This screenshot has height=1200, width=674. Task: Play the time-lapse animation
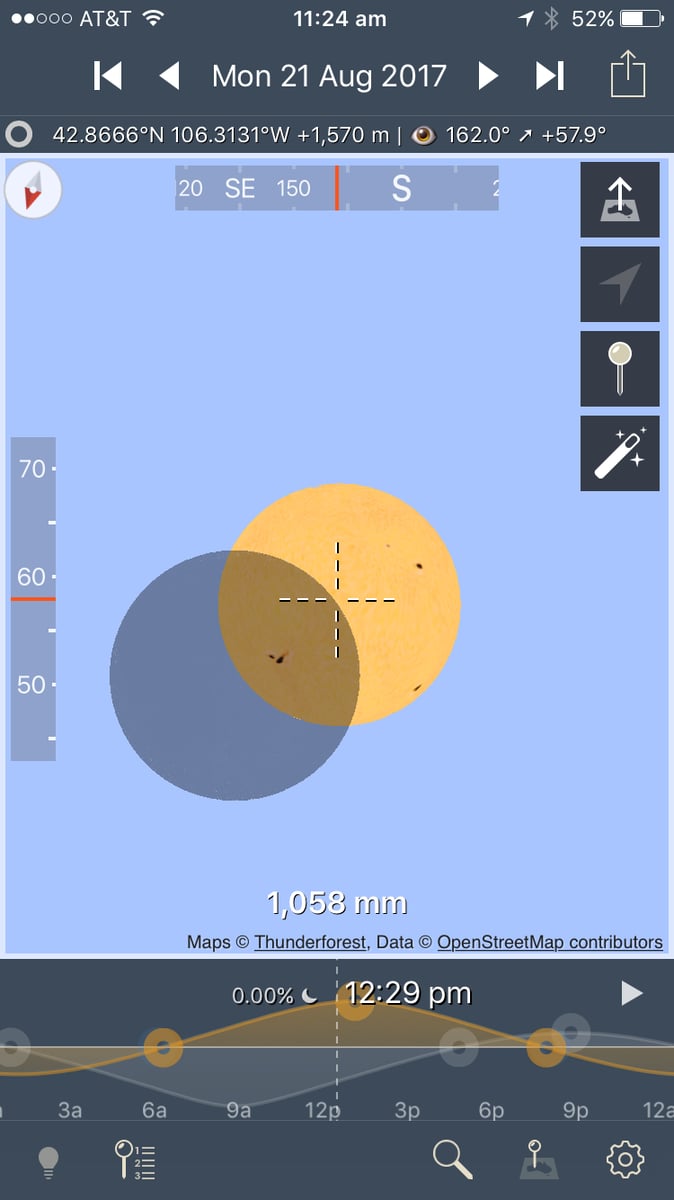(631, 993)
